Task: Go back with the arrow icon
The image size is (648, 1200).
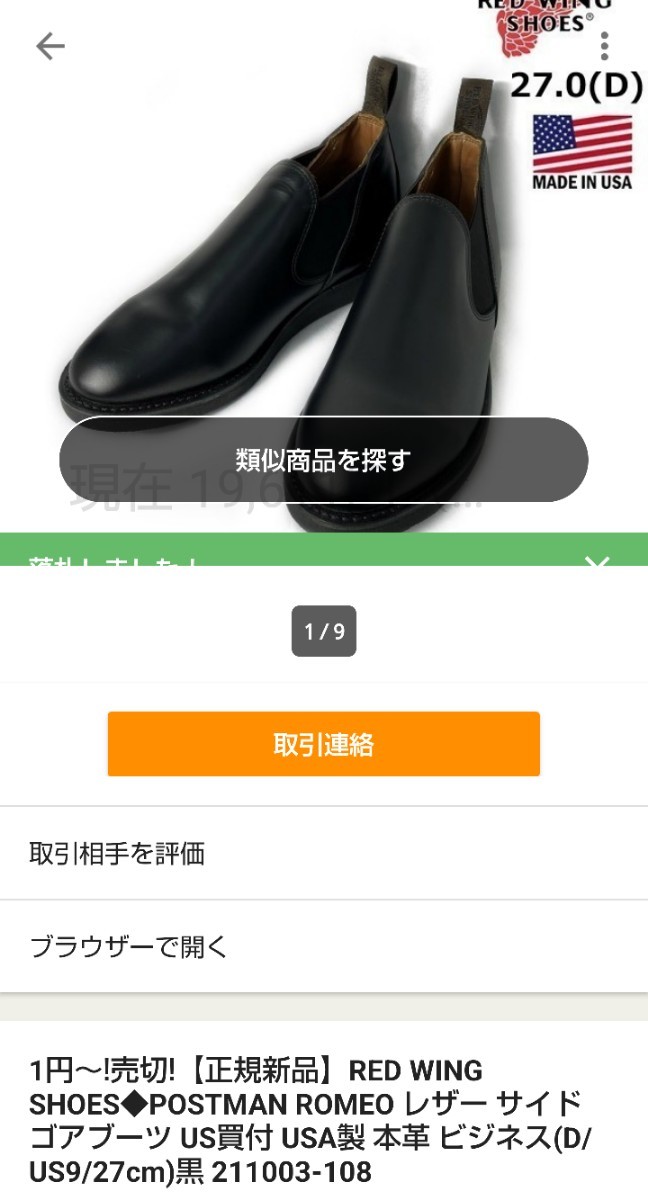Action: click(50, 46)
